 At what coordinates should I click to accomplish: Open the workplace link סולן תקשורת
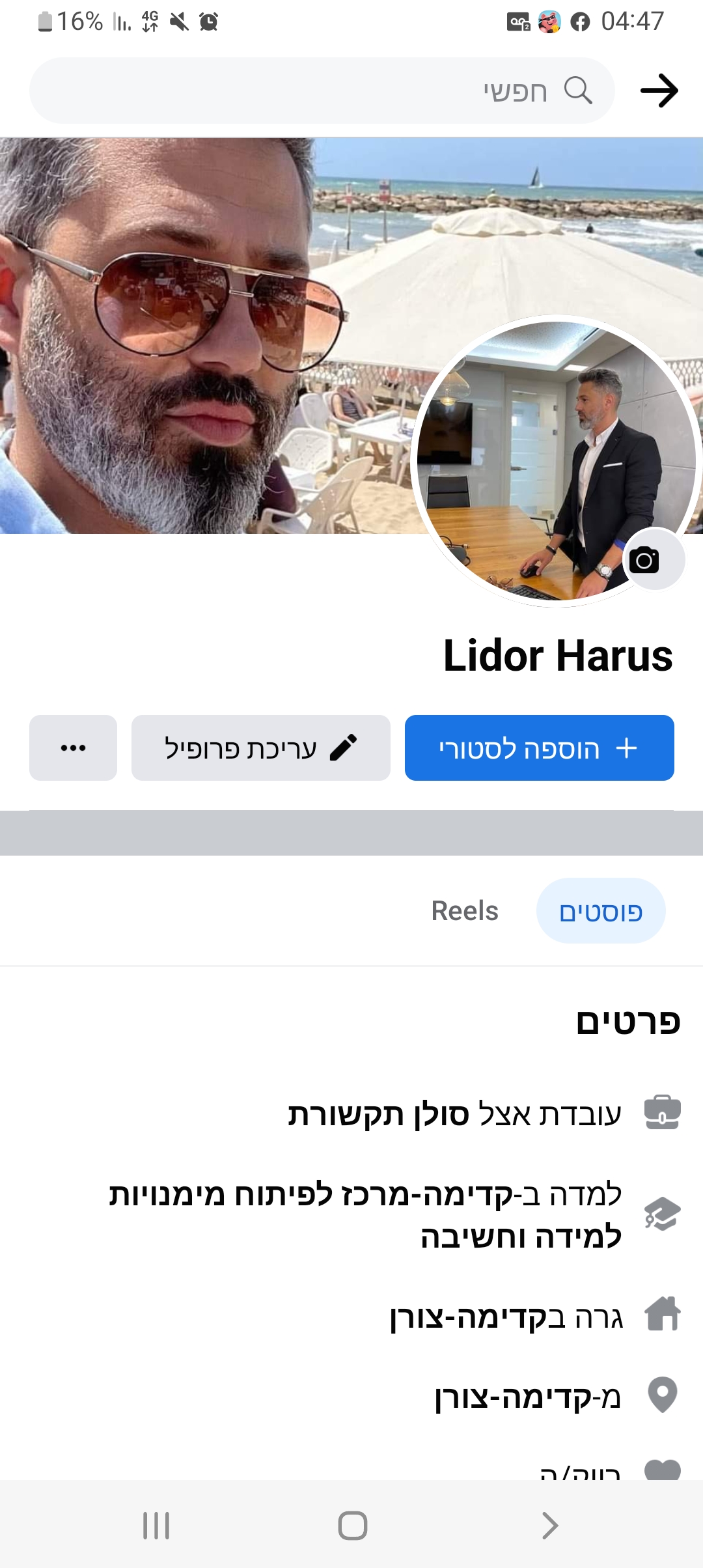379,1114
